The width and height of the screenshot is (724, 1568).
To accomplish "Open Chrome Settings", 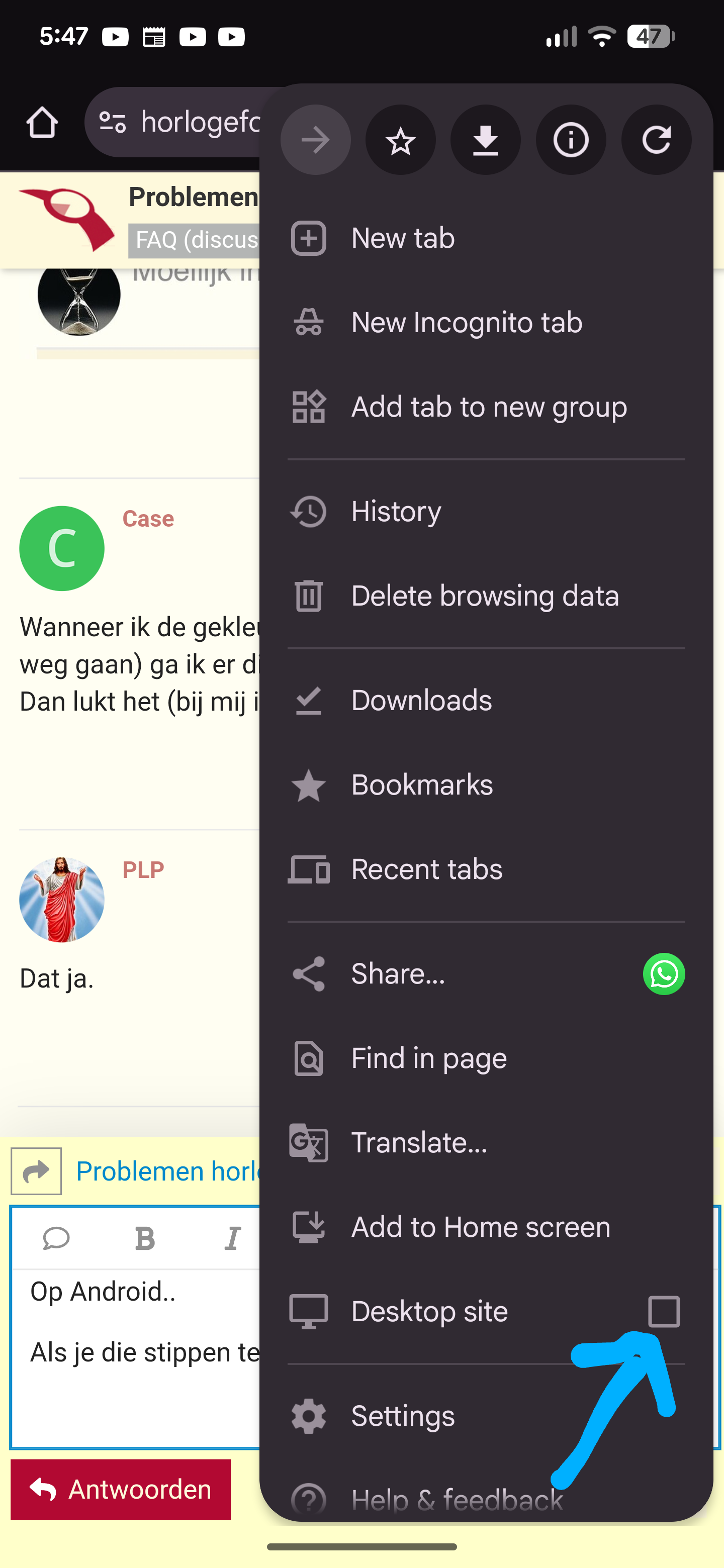I will (x=403, y=1416).
